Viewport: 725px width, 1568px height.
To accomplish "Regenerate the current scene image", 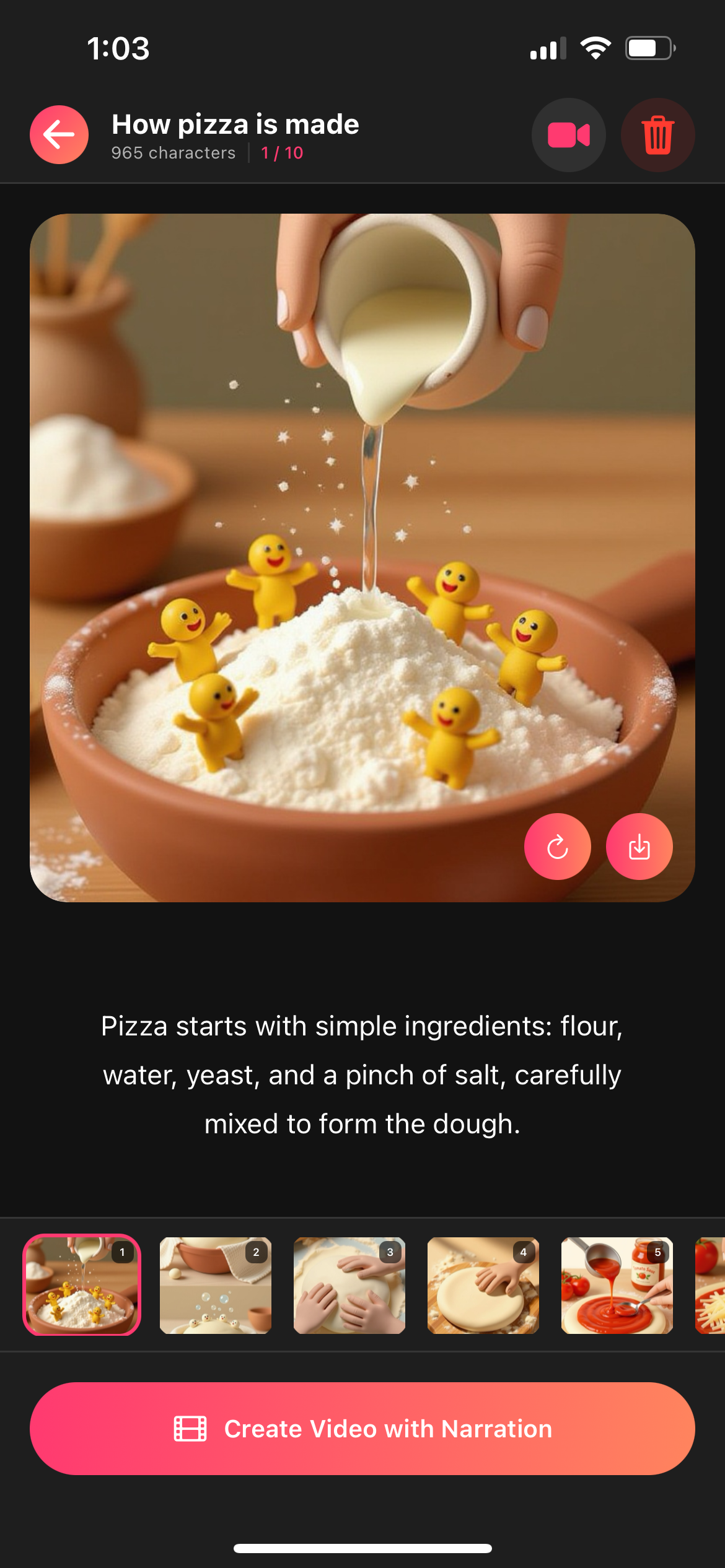I will [557, 847].
